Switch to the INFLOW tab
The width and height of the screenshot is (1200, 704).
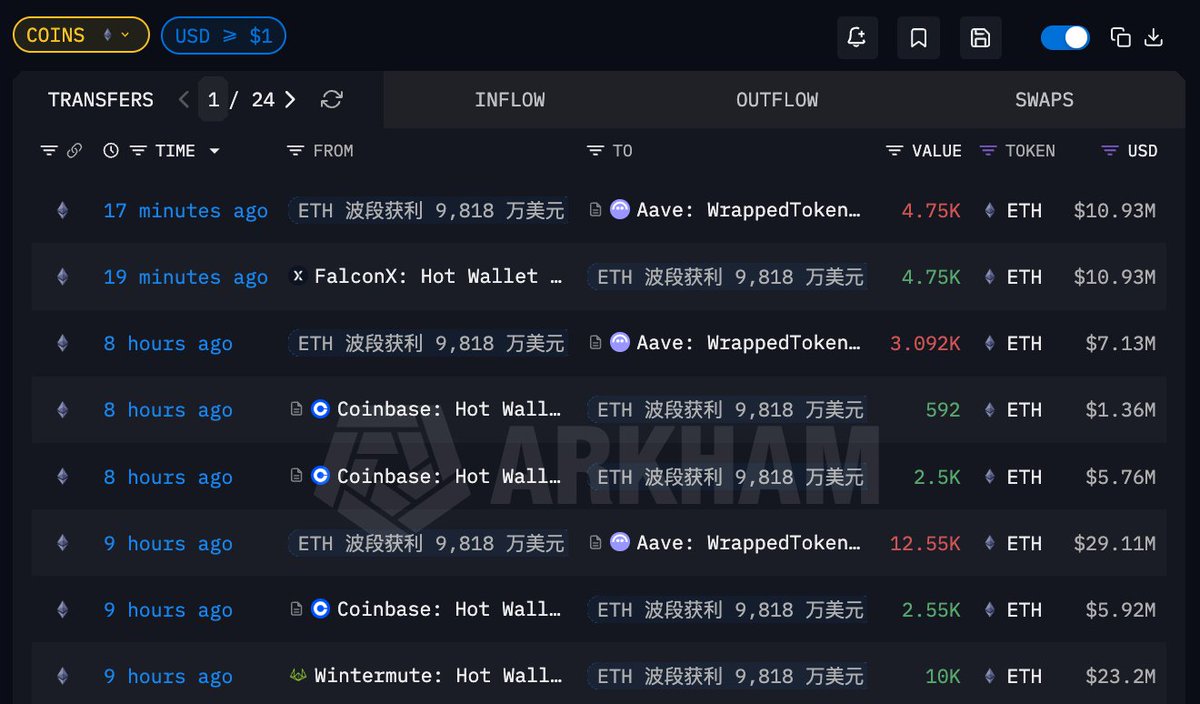point(509,100)
